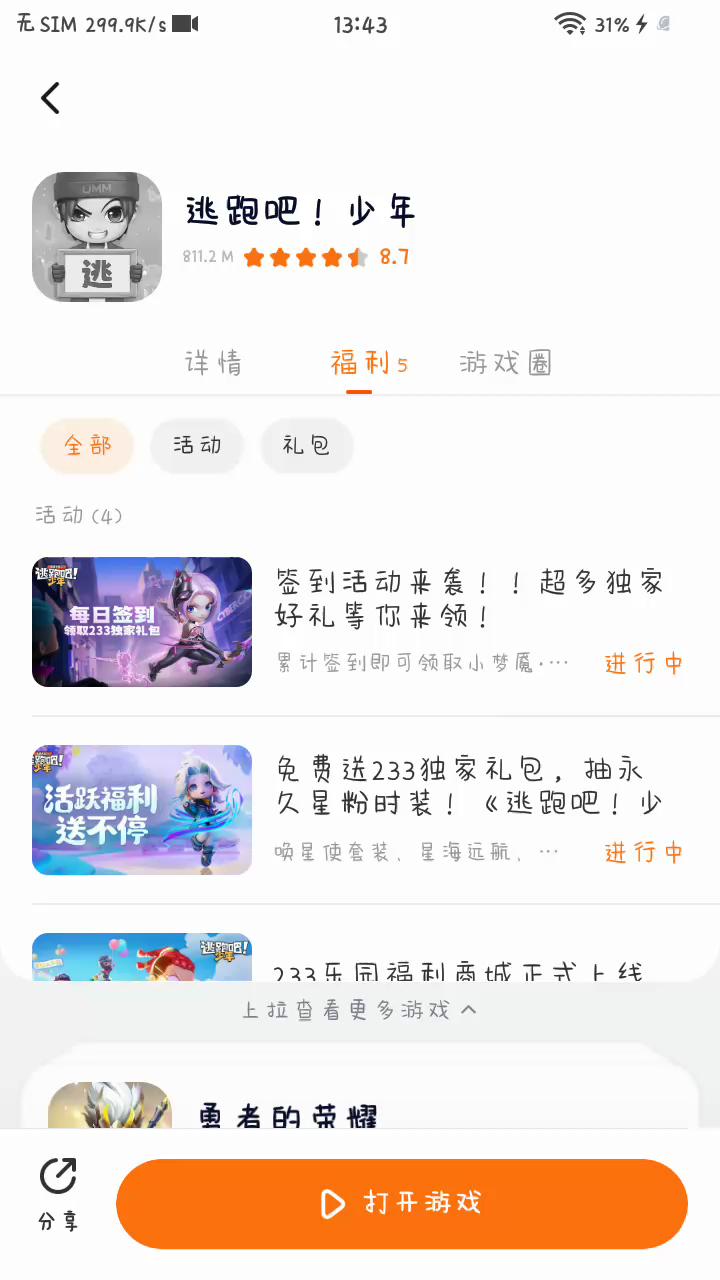This screenshot has width=720, height=1280.
Task: Switch to the 详情 tab
Action: [x=213, y=363]
